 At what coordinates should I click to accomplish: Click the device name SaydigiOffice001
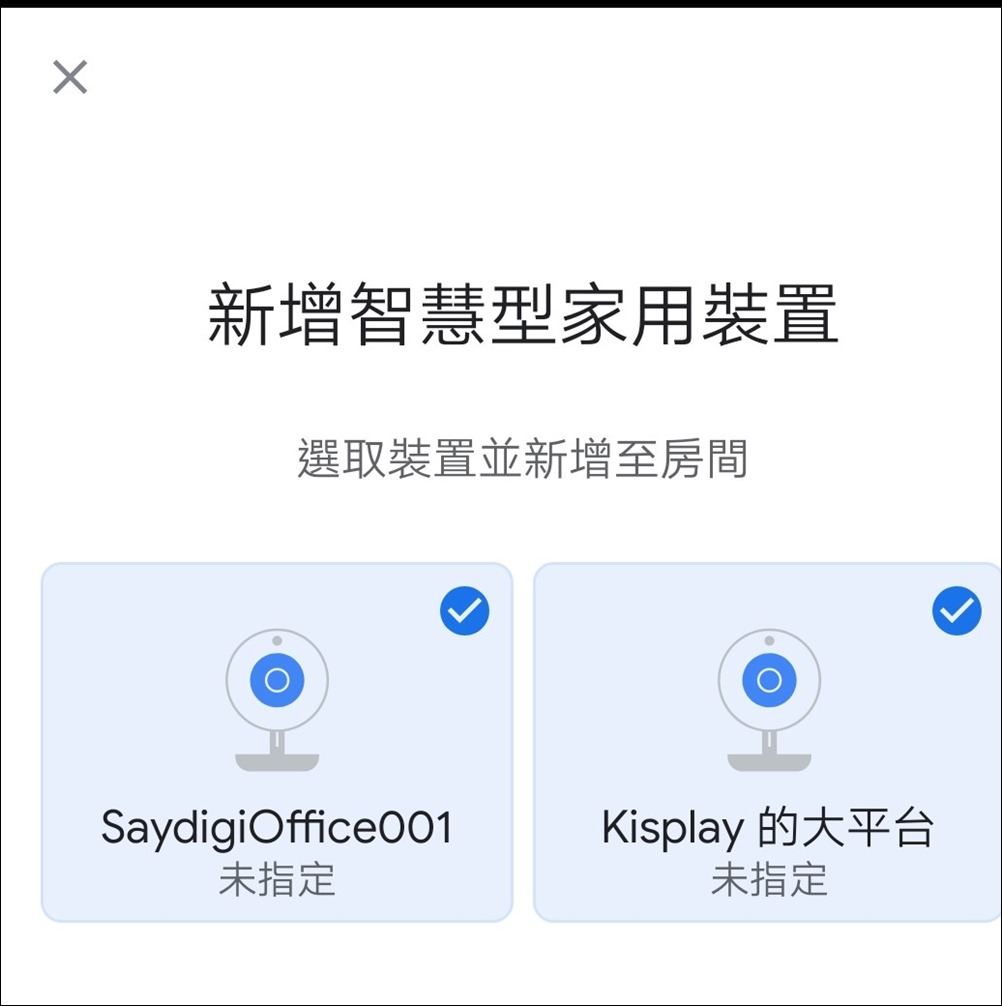pyautogui.click(x=278, y=828)
